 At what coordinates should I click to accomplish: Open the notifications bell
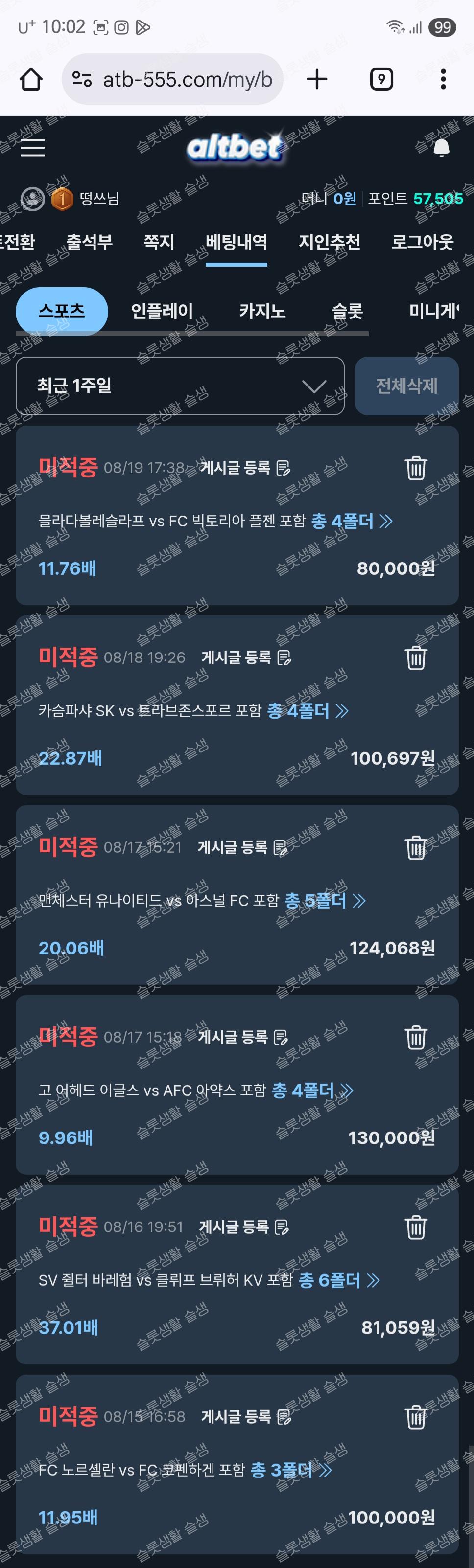click(x=441, y=148)
